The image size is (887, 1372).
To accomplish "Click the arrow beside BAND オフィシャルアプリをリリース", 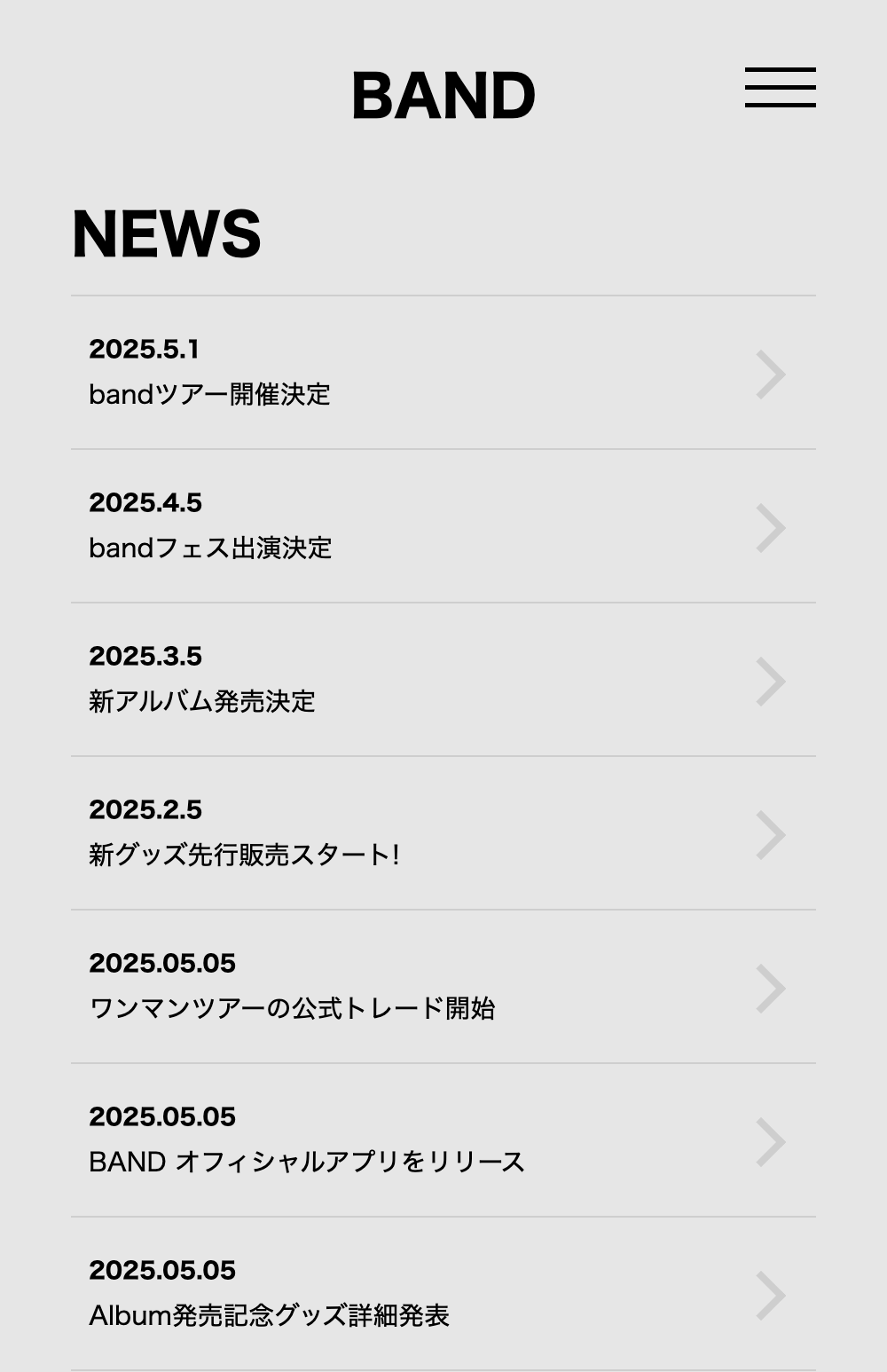I will click(x=768, y=1140).
